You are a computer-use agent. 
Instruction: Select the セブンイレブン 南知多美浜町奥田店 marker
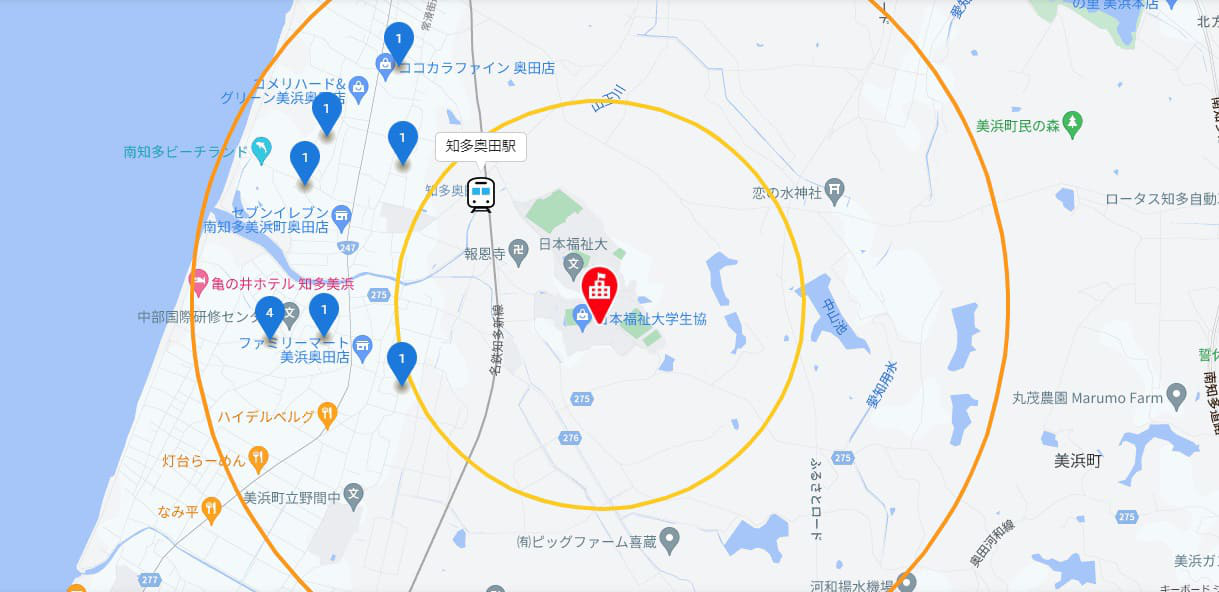[342, 214]
